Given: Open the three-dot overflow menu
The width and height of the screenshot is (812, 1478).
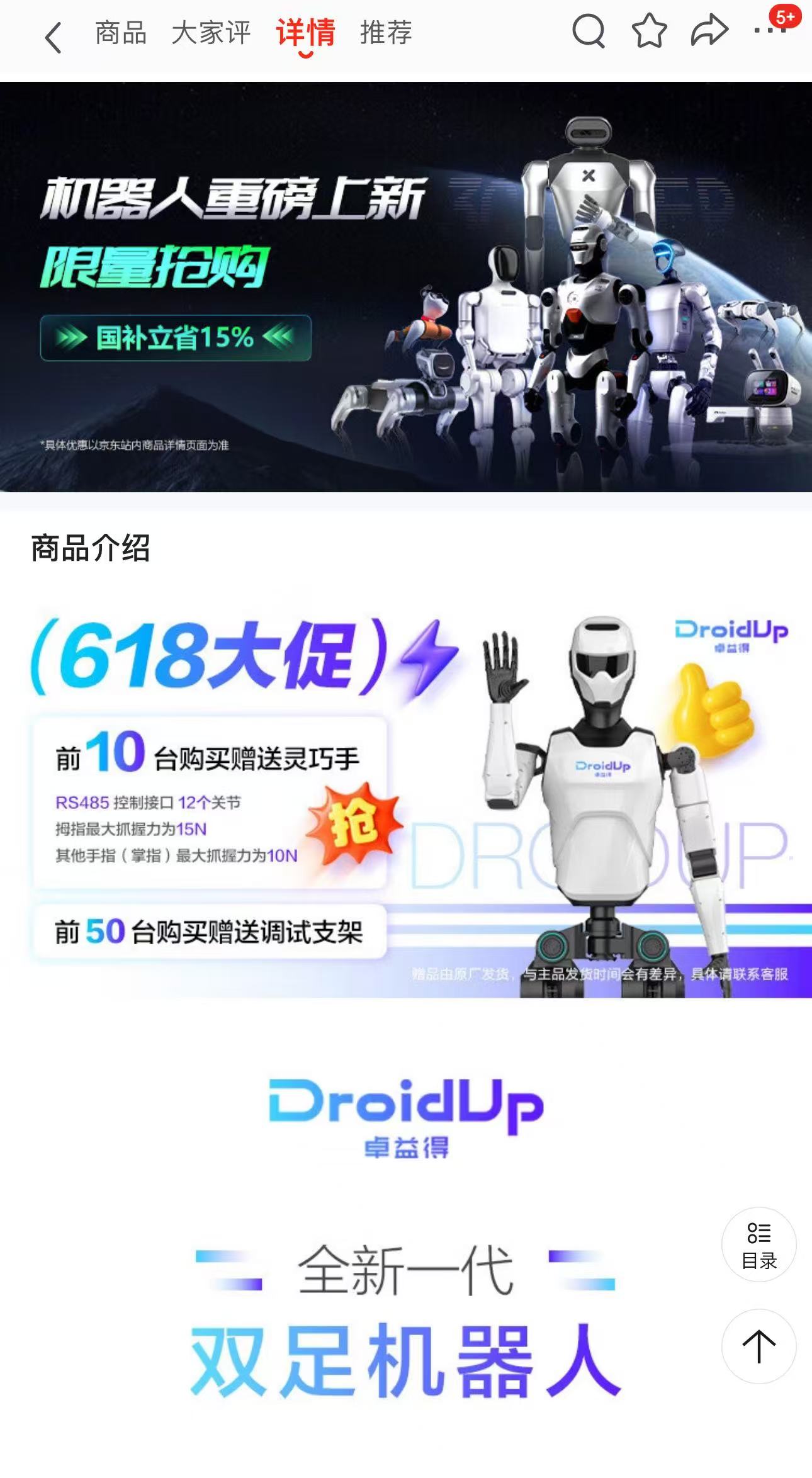Looking at the screenshot, I should pos(770,30).
